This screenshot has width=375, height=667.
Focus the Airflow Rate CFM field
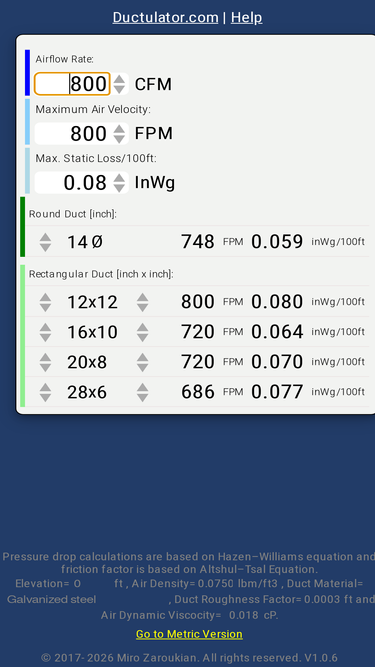click(x=72, y=83)
